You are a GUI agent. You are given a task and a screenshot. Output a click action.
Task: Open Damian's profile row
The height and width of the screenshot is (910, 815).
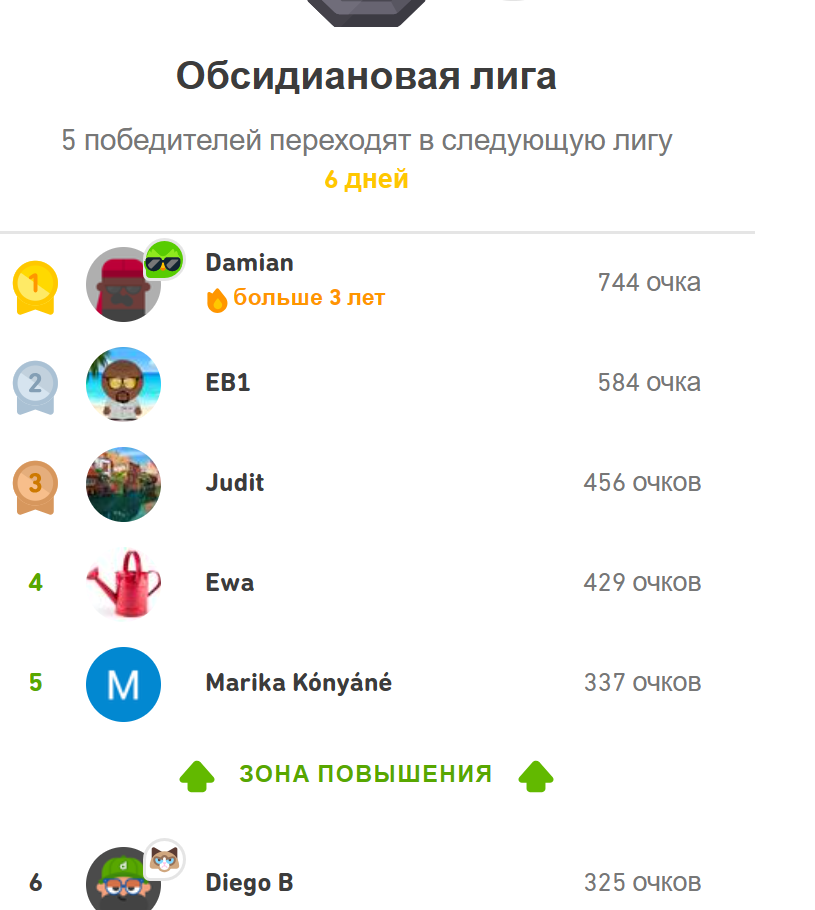coord(250,264)
